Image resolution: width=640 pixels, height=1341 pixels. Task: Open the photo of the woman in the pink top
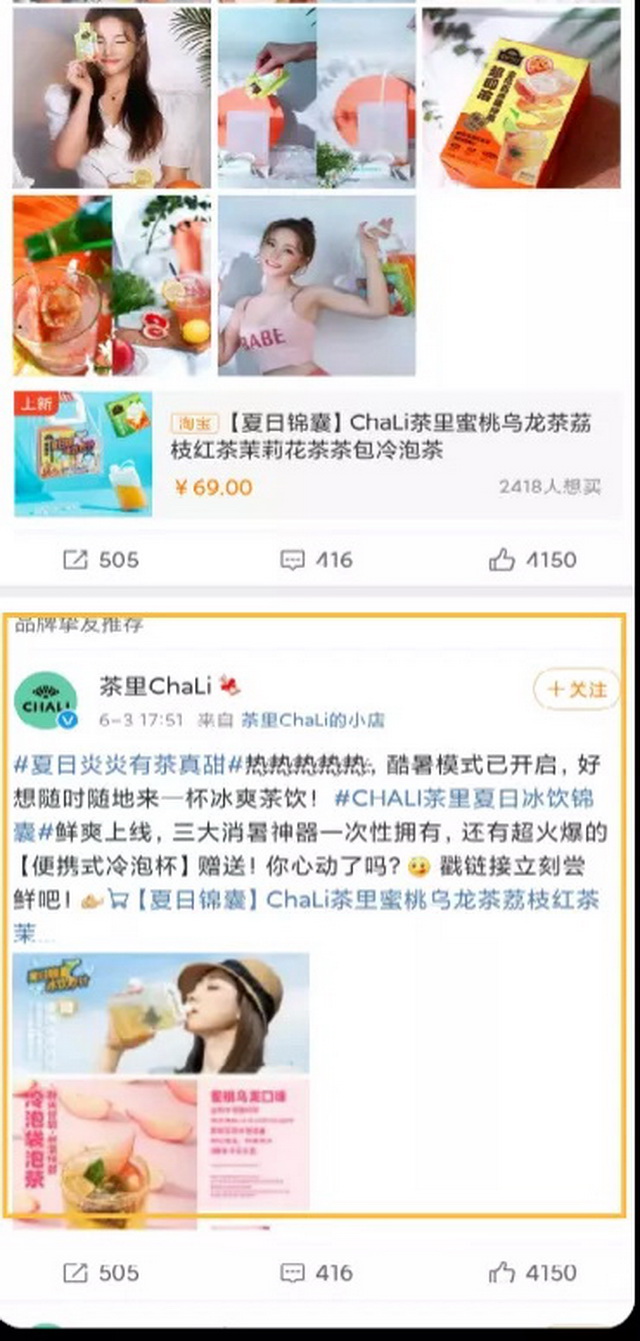(316, 285)
